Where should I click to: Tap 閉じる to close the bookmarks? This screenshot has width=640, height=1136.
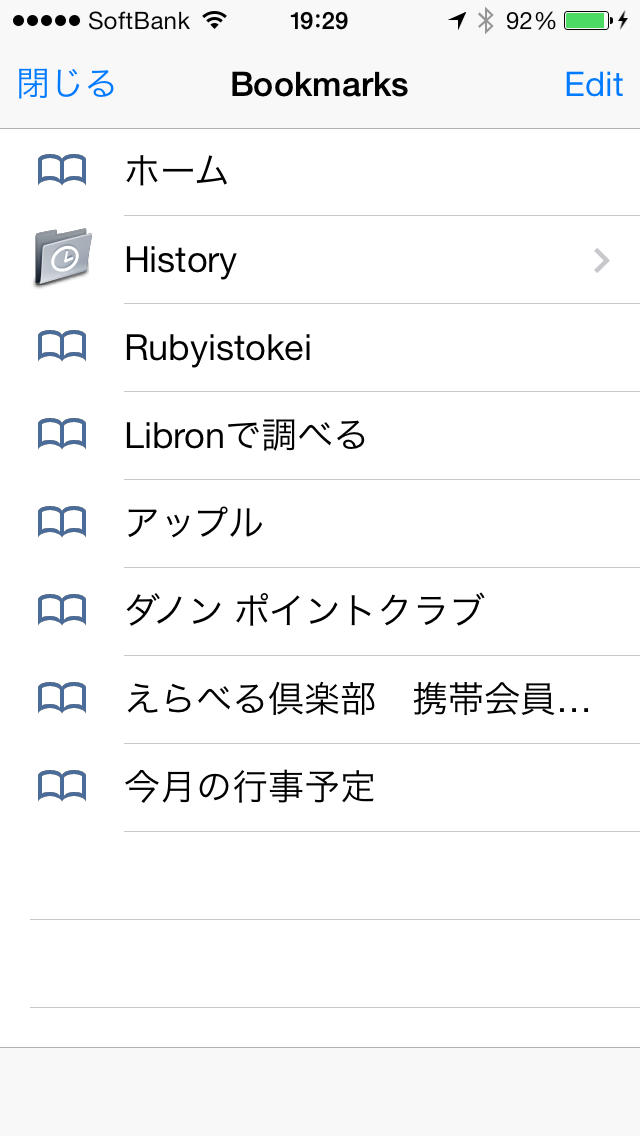(x=66, y=84)
